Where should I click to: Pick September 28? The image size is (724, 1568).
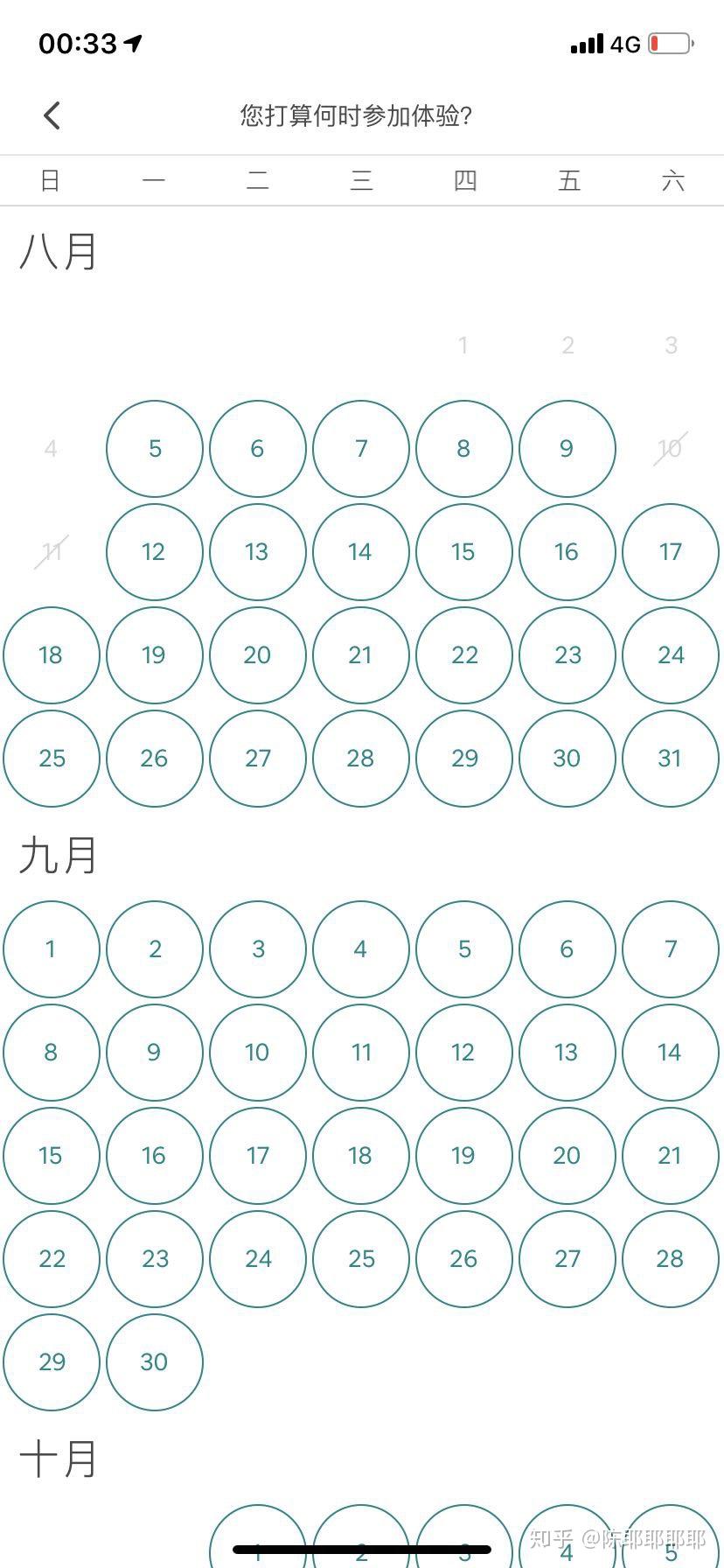(671, 1259)
